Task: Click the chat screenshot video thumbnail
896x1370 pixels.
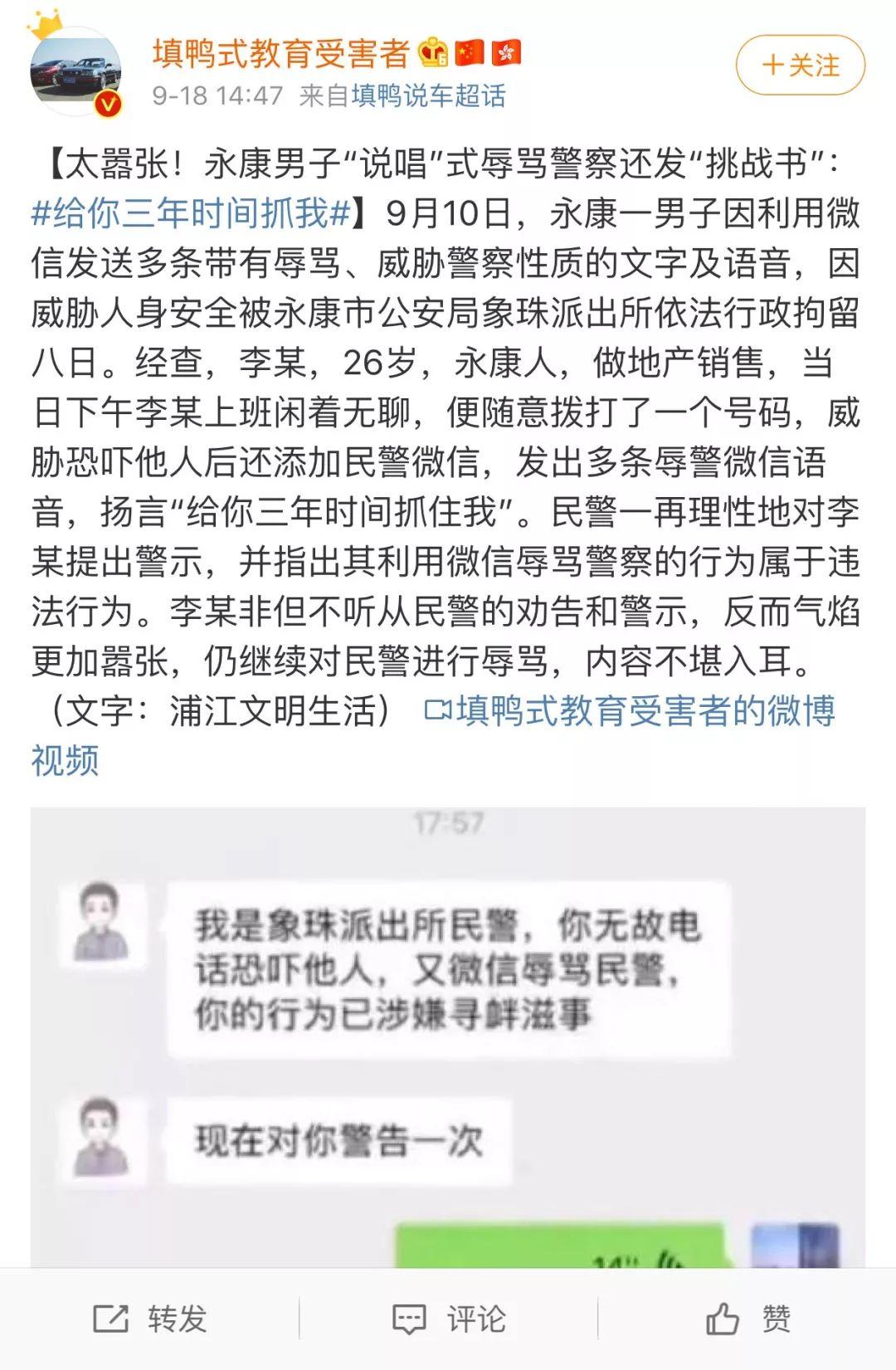Action: click(x=448, y=1037)
